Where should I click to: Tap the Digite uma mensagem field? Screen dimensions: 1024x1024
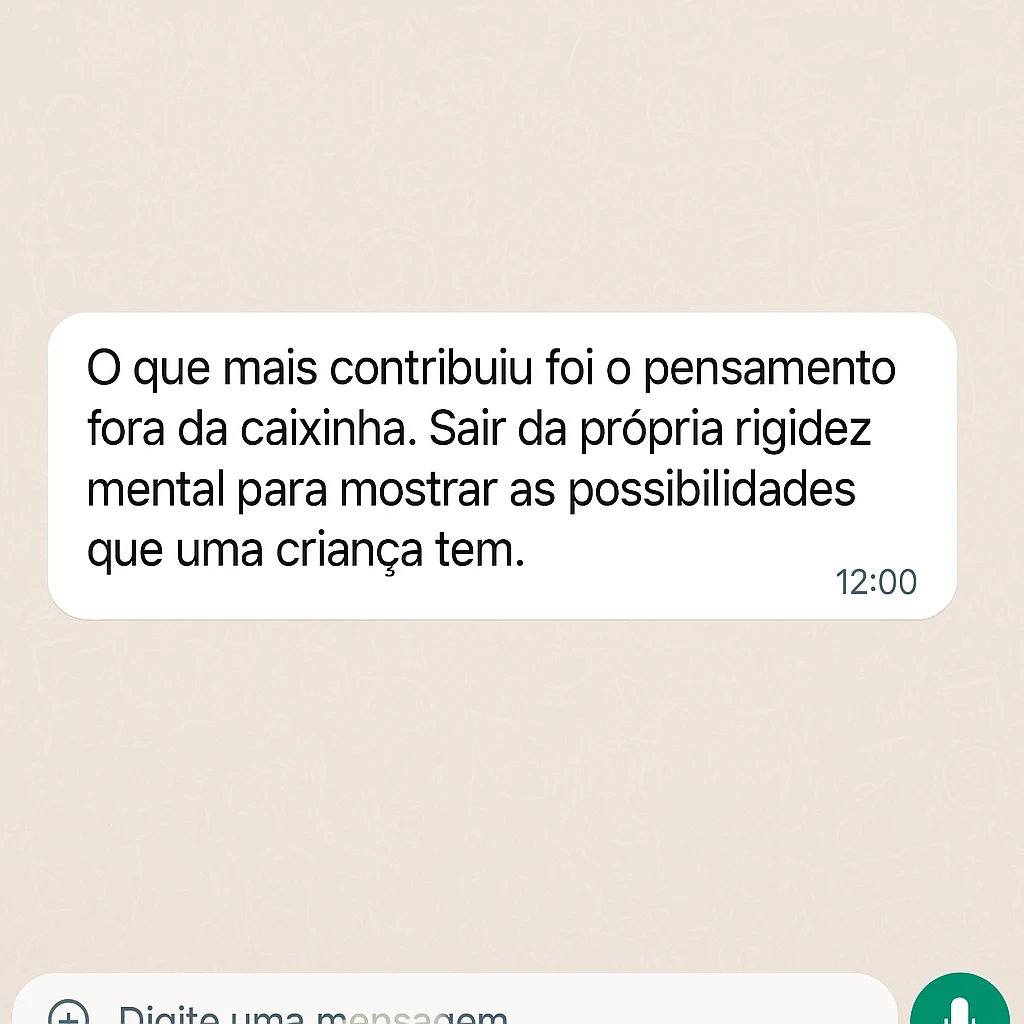tap(455, 1000)
